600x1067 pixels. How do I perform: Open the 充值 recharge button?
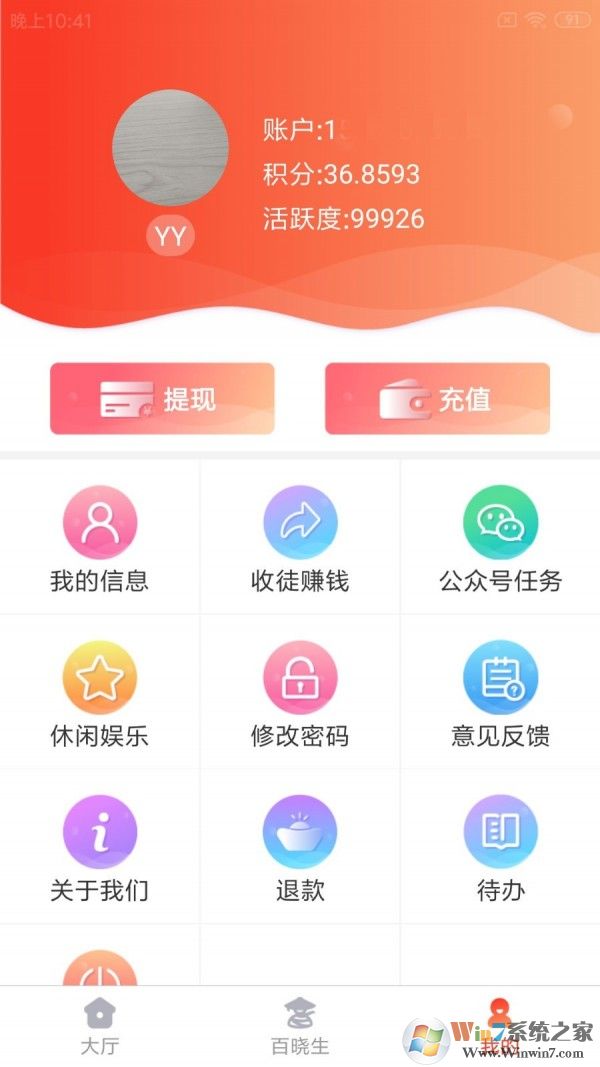437,399
